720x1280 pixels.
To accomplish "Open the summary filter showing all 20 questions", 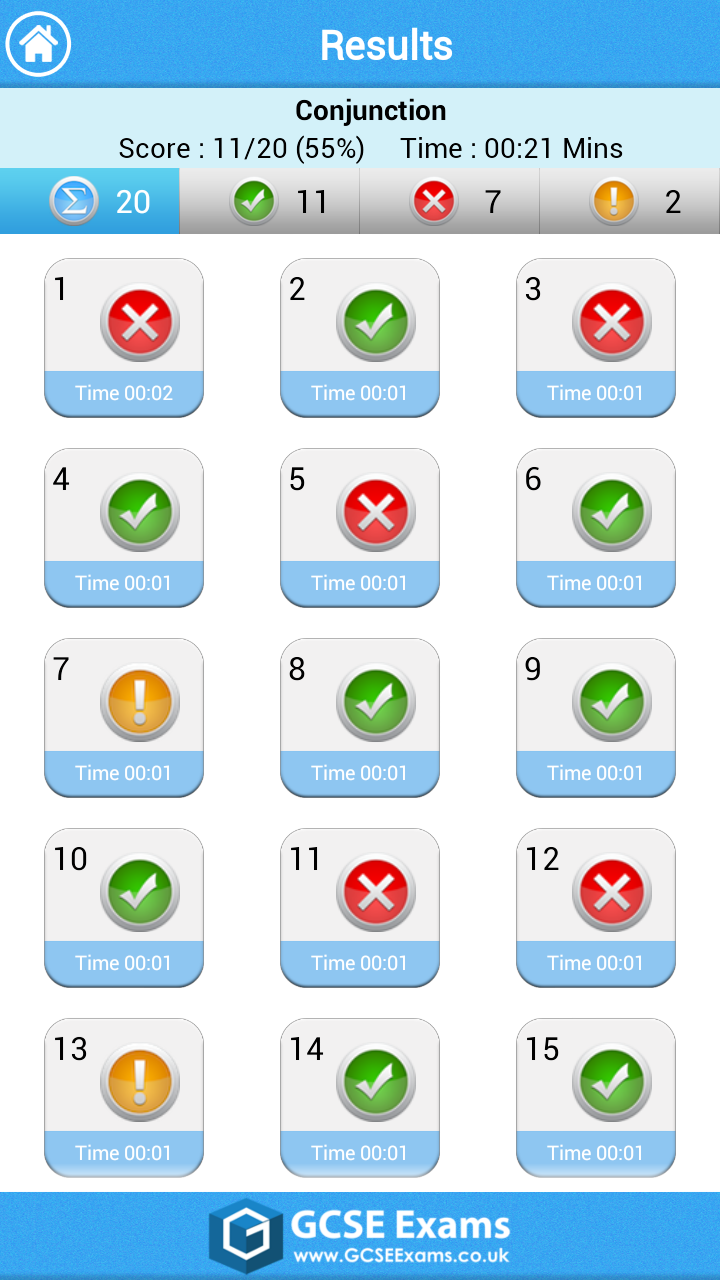I will point(90,200).
